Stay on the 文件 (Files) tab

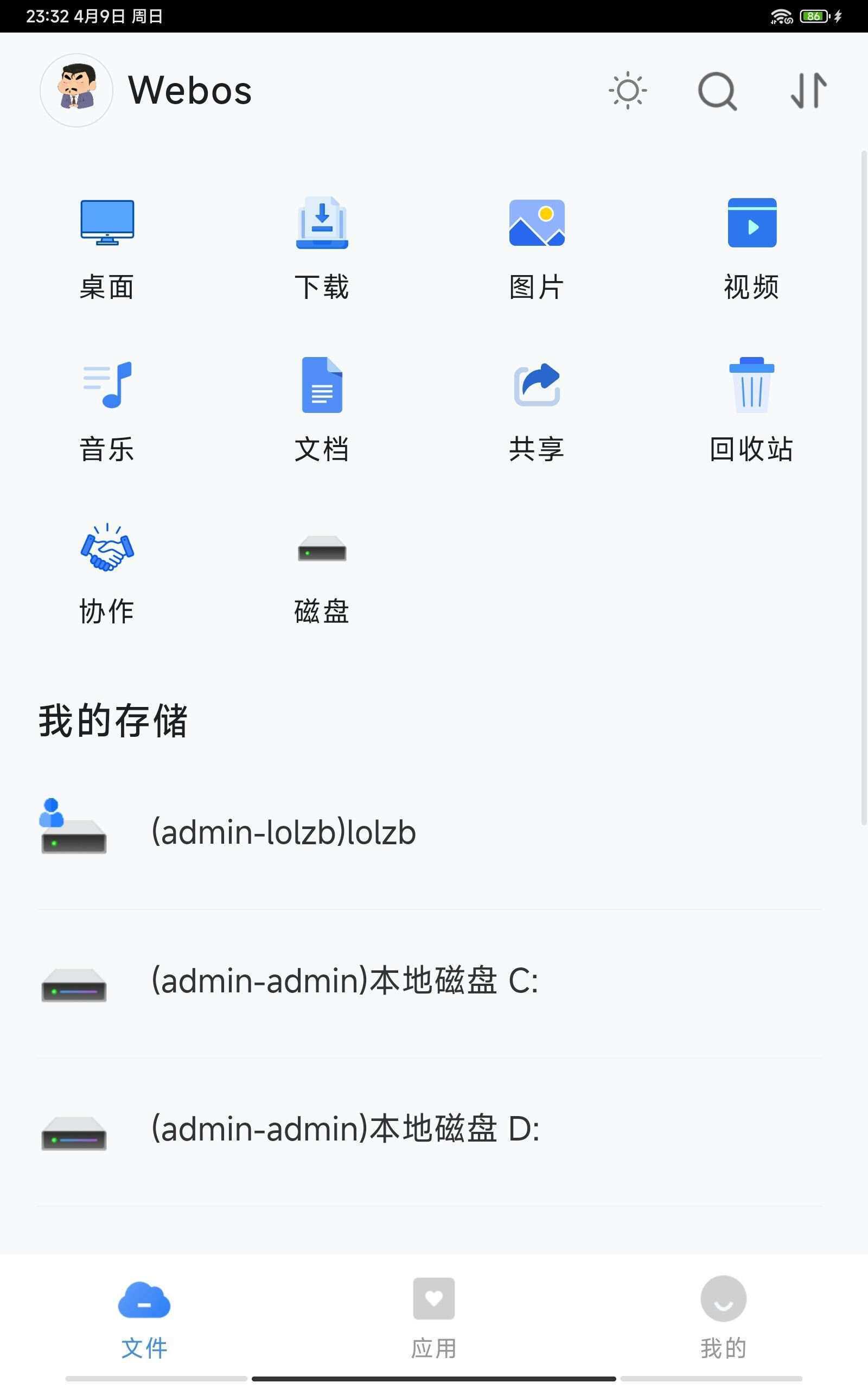[x=144, y=1314]
